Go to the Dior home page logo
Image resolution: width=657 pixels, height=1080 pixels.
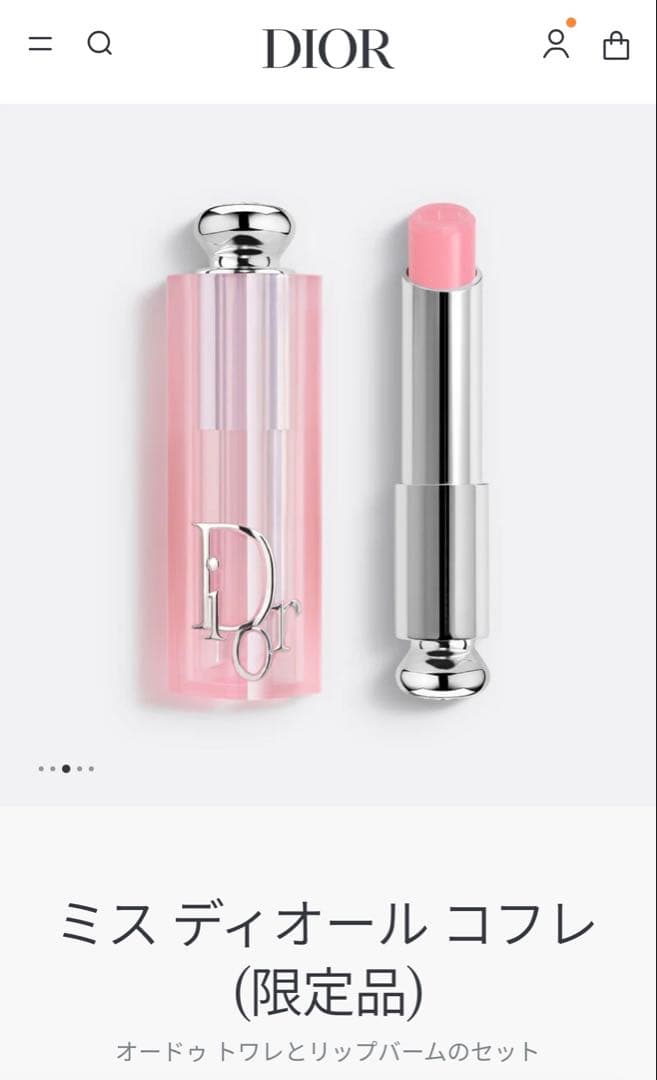[x=328, y=48]
